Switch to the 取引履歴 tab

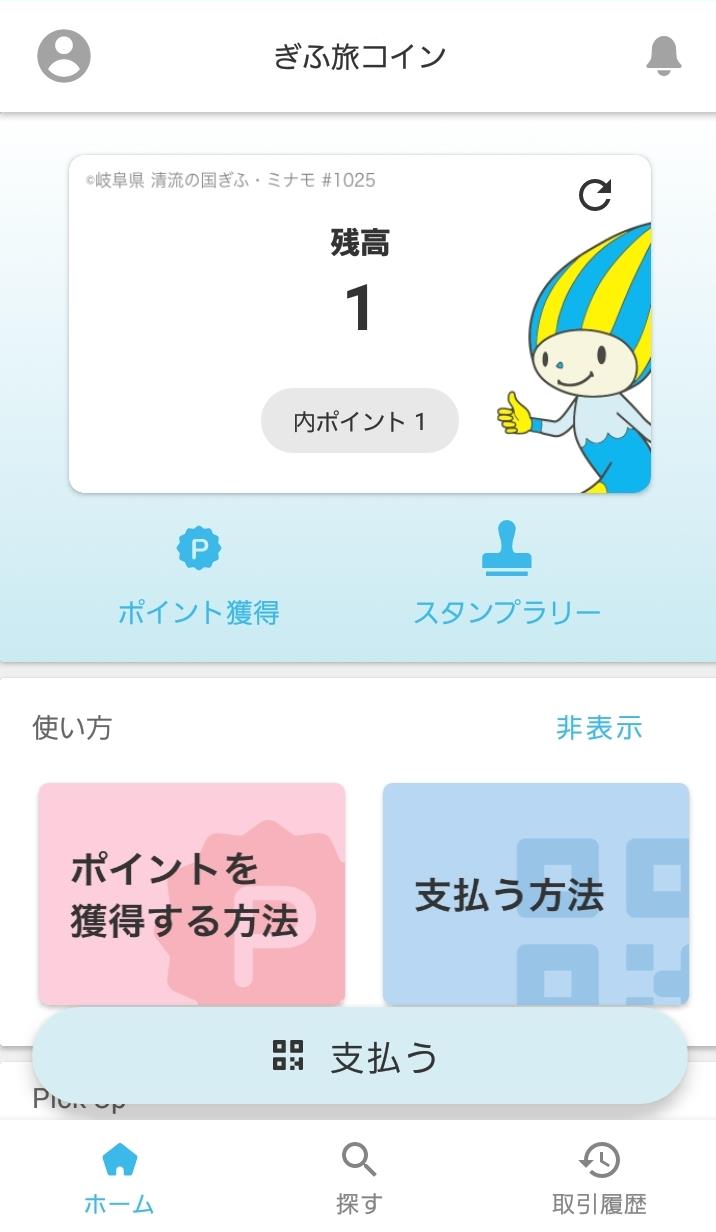[599, 1177]
